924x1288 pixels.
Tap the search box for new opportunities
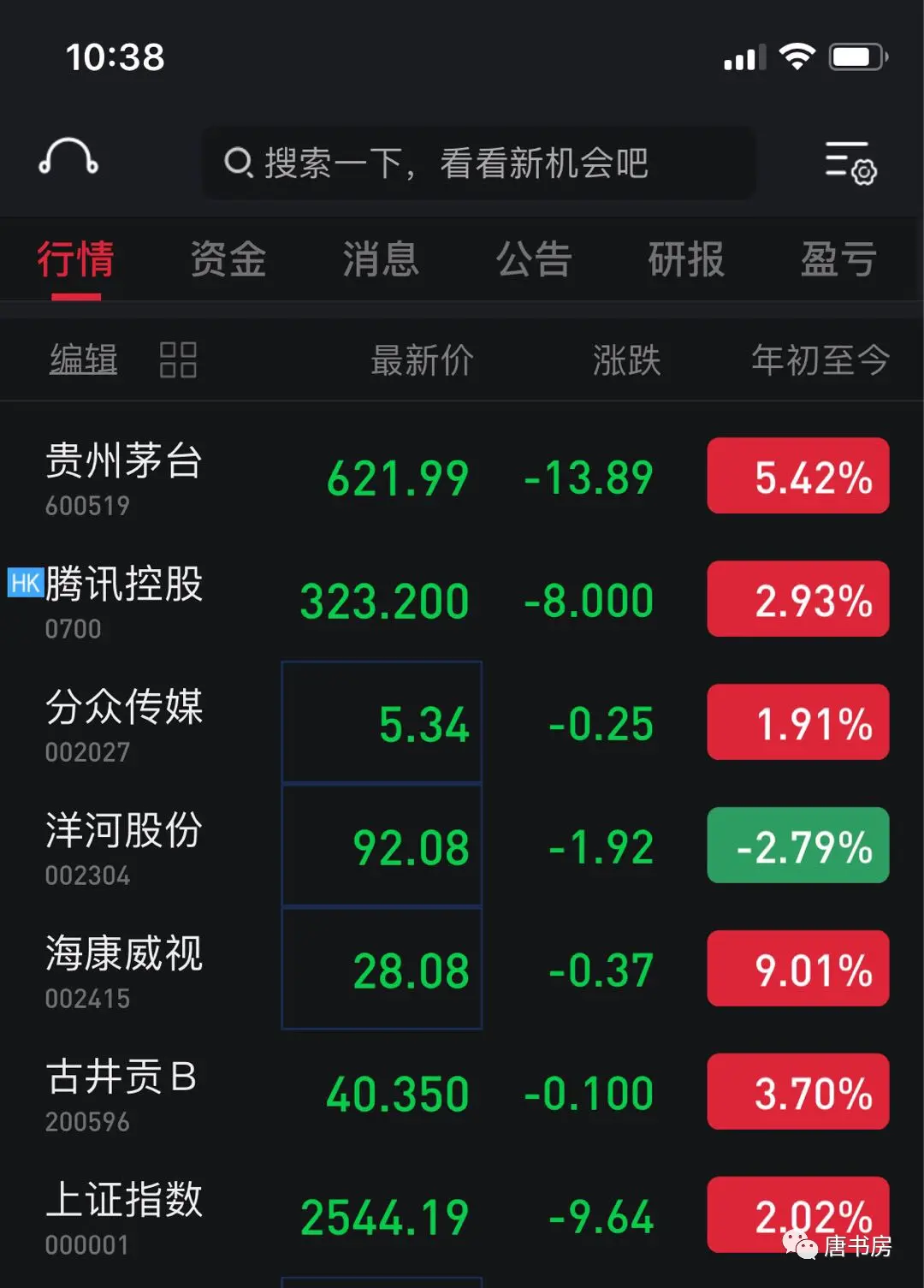[477, 163]
